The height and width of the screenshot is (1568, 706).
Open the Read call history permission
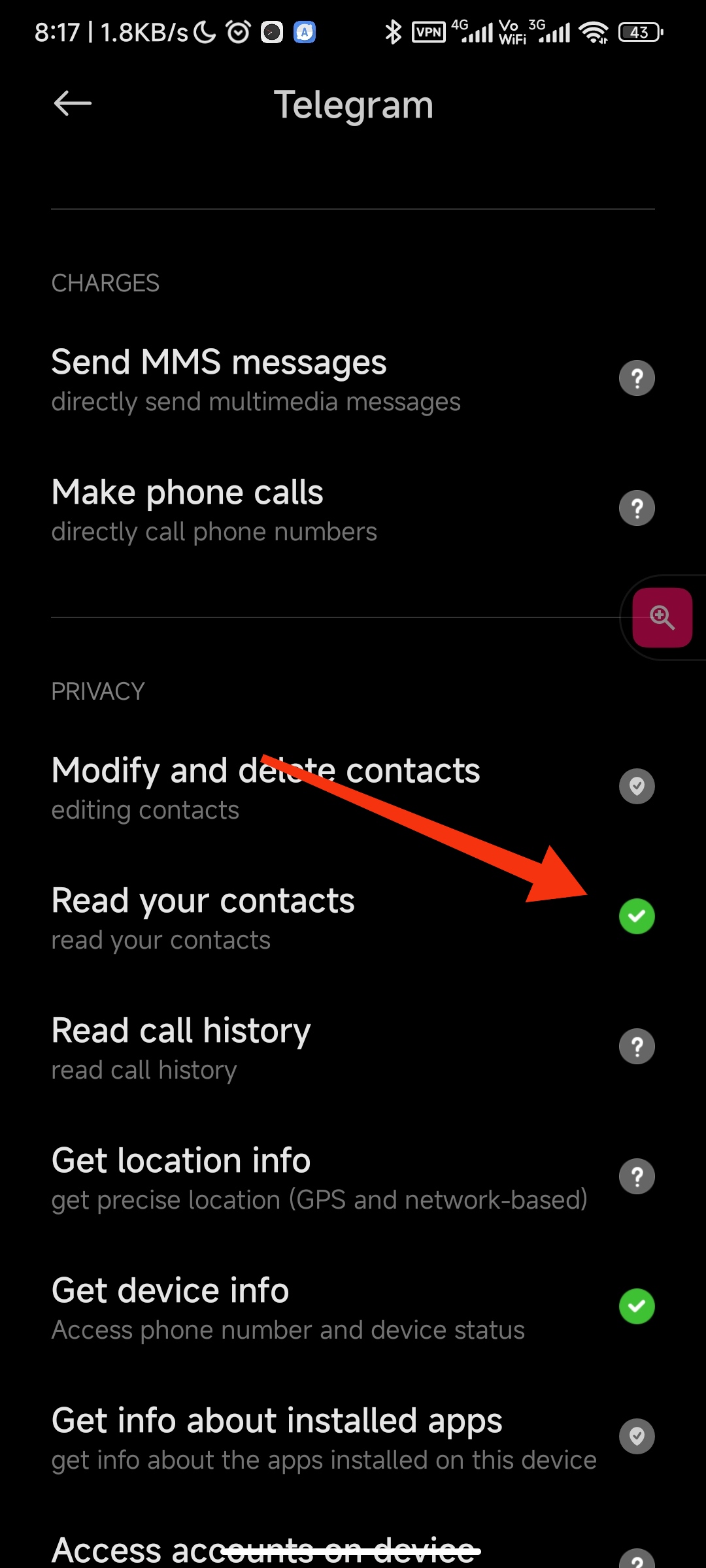tap(353, 1047)
